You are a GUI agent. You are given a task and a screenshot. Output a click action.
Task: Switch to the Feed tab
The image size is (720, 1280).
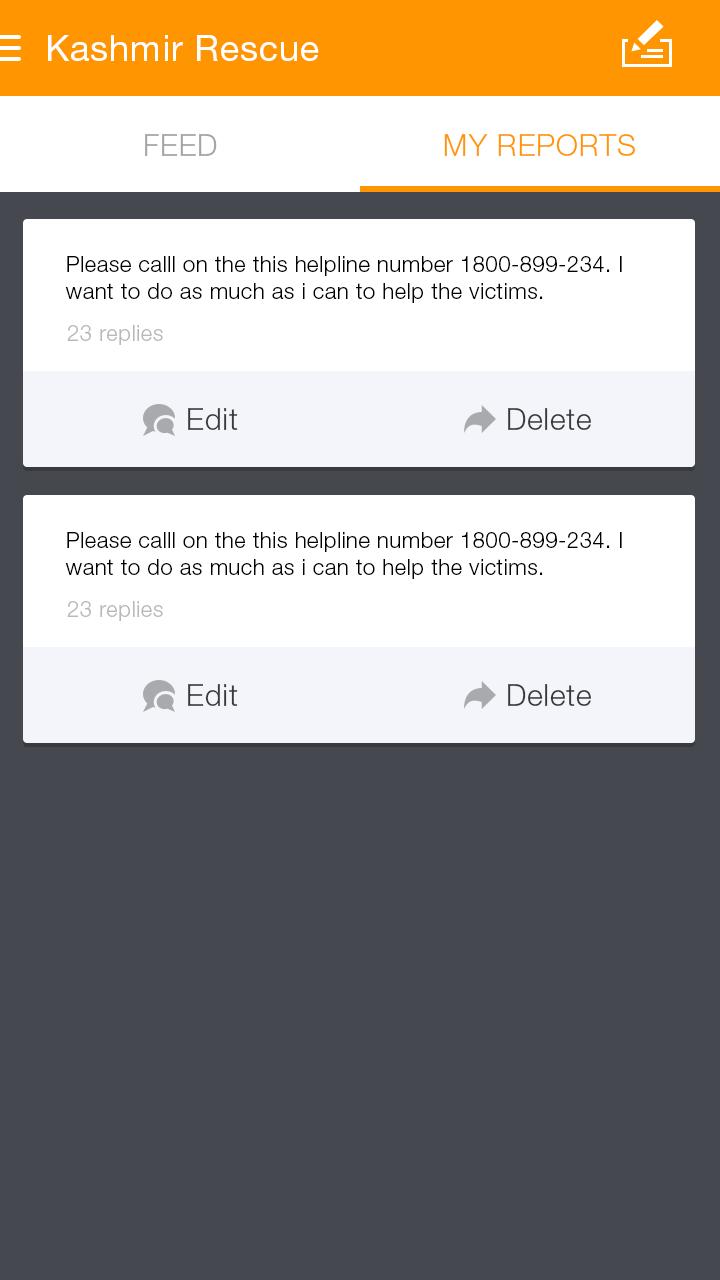180,146
